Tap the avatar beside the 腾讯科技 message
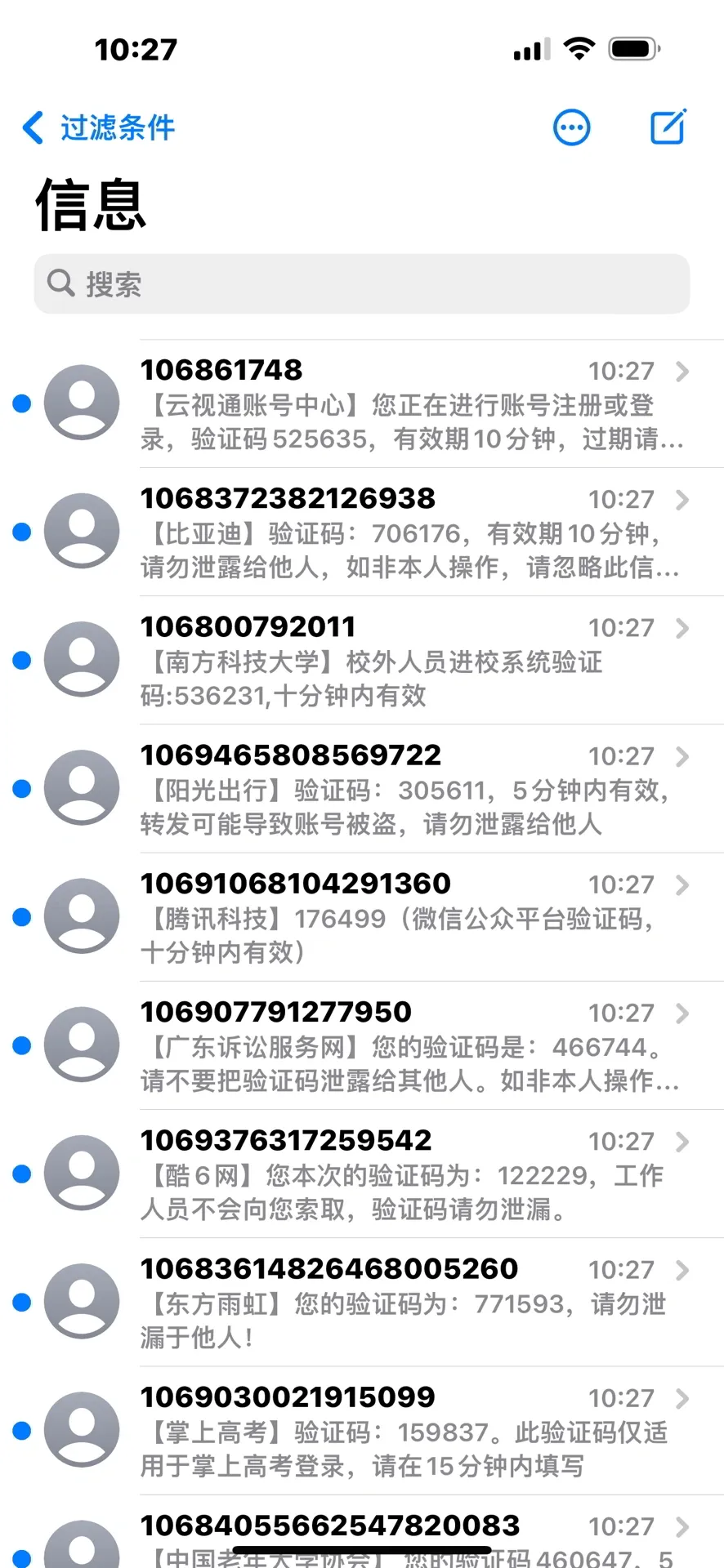Image resolution: width=724 pixels, height=1568 pixels. (x=82, y=915)
